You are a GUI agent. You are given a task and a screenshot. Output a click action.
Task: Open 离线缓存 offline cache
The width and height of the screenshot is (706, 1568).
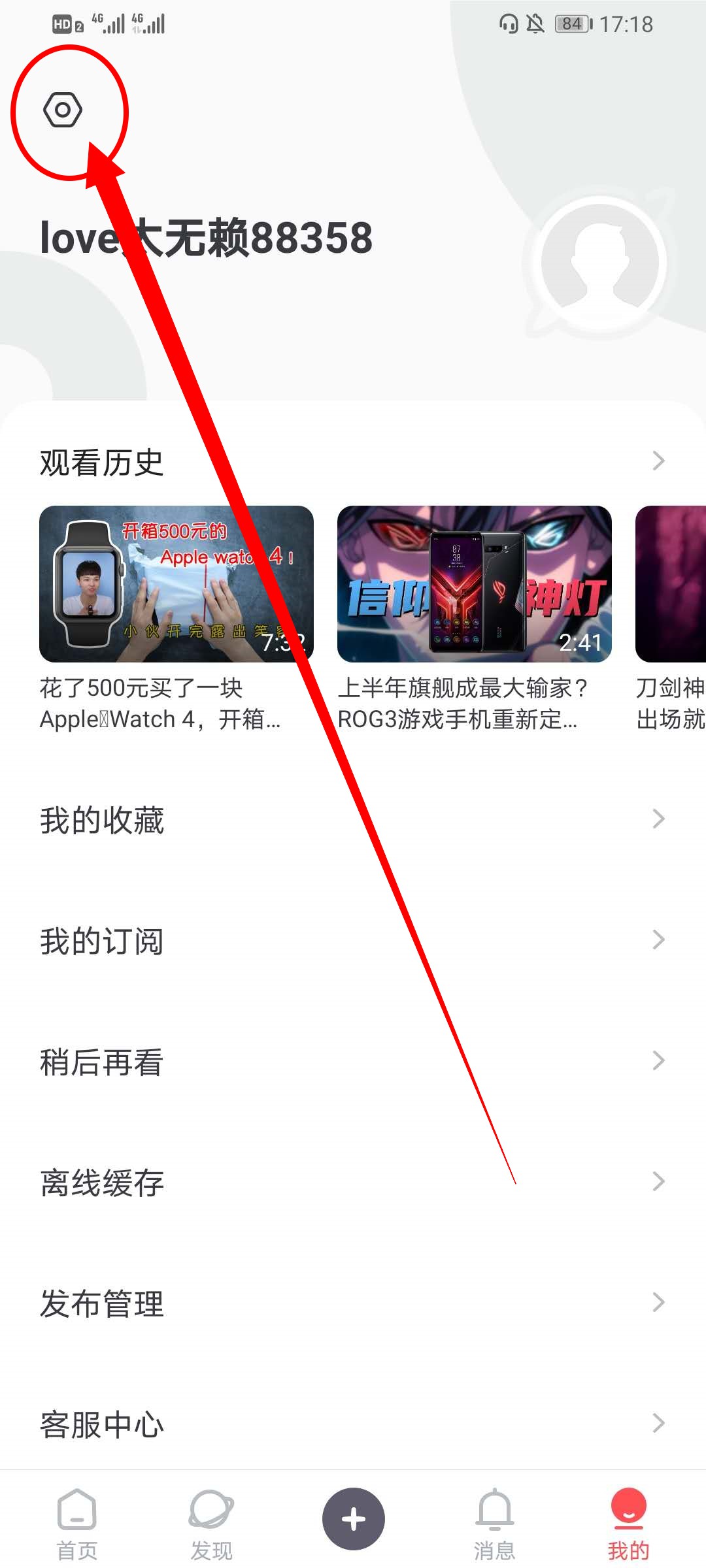click(x=353, y=1182)
